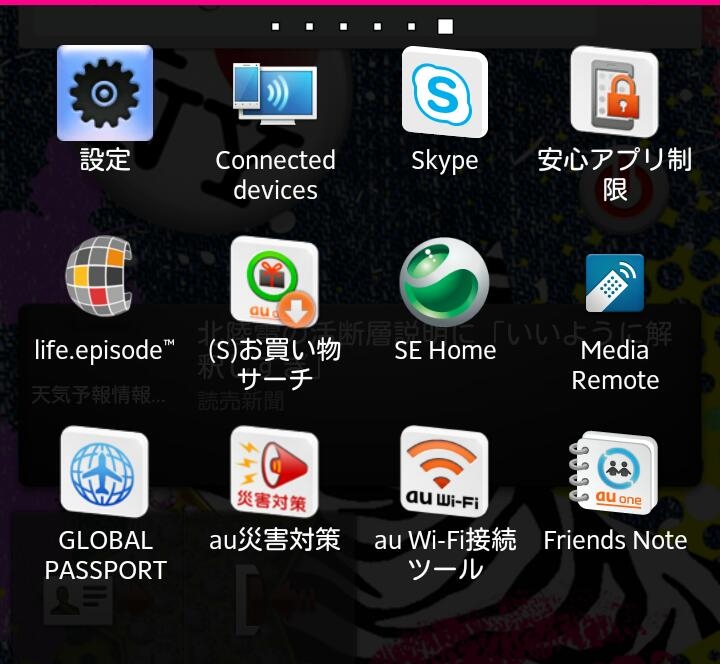
Task: Open the au災害対策 app
Action: pyautogui.click(x=275, y=472)
